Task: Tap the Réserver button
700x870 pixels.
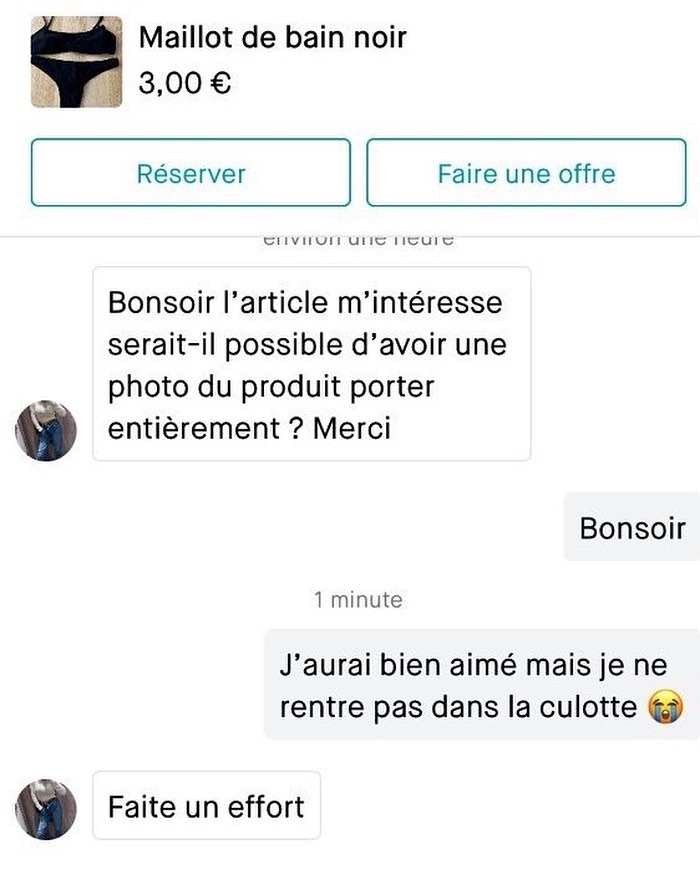Action: pyautogui.click(x=191, y=173)
